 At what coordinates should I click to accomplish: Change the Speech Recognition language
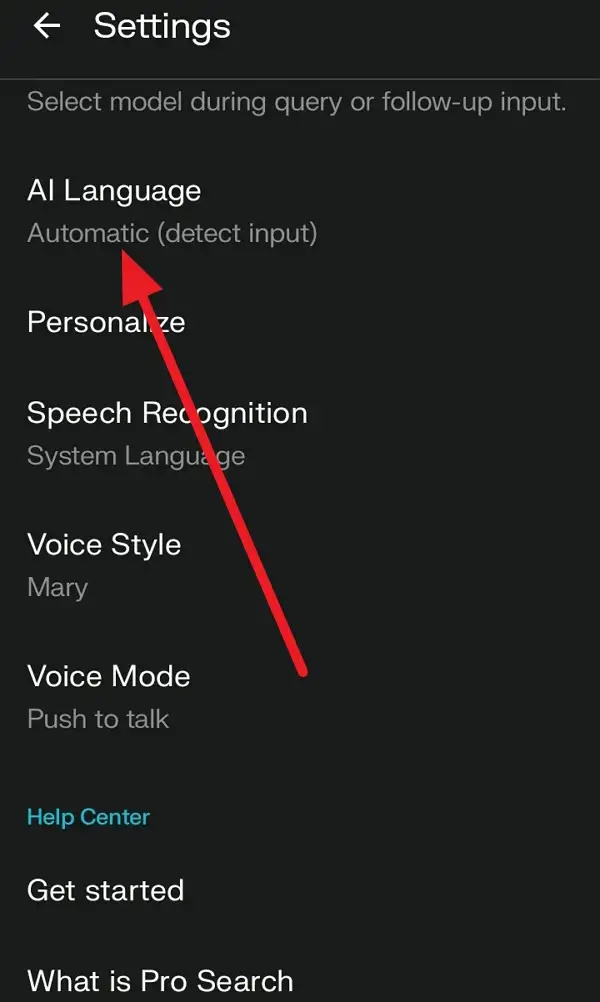[x=167, y=434]
